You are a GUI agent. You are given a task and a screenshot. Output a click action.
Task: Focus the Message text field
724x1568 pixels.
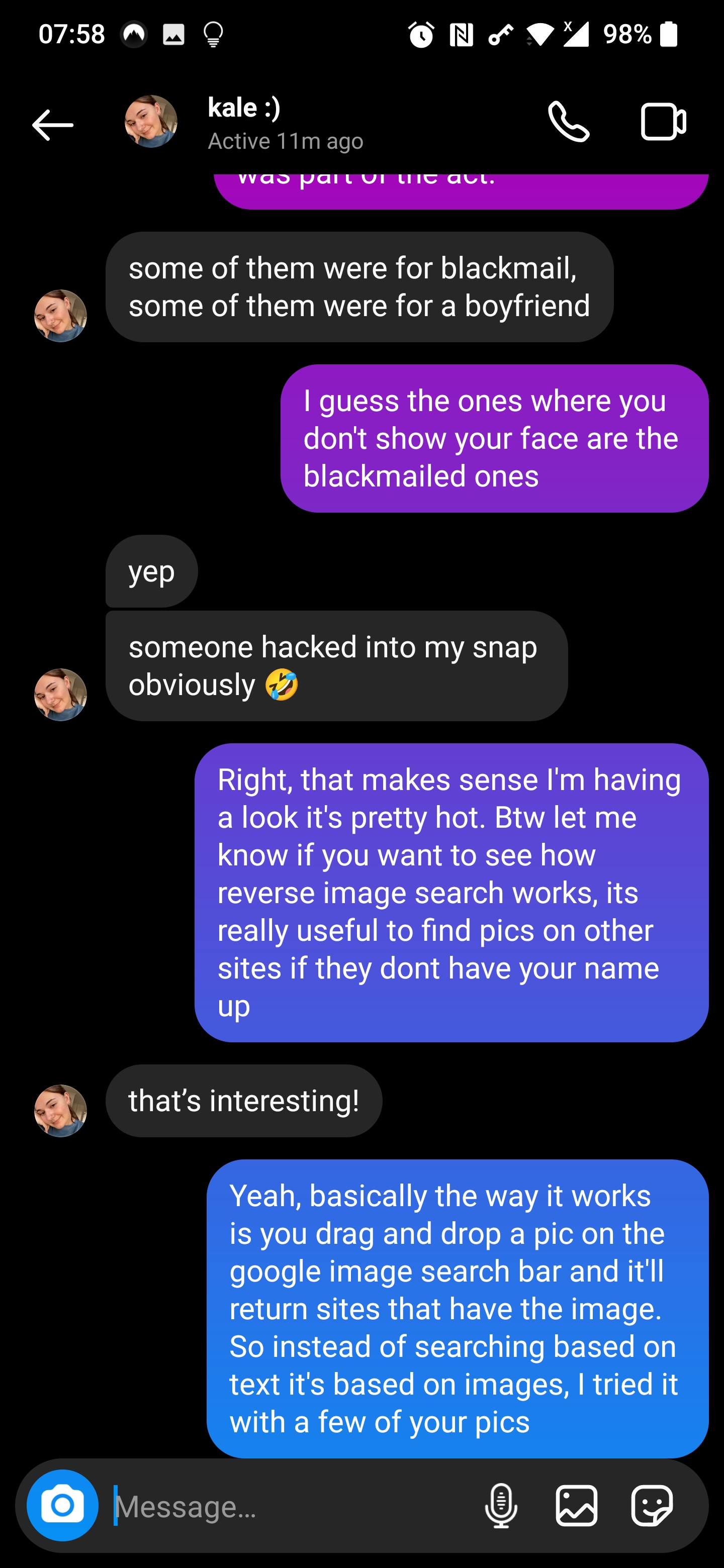(x=292, y=1507)
